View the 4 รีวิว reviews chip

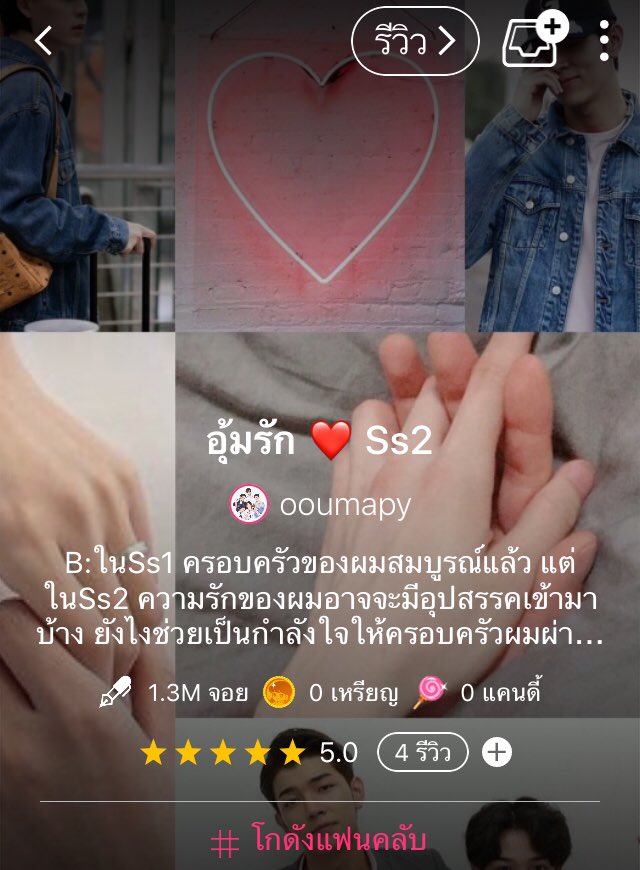422,753
